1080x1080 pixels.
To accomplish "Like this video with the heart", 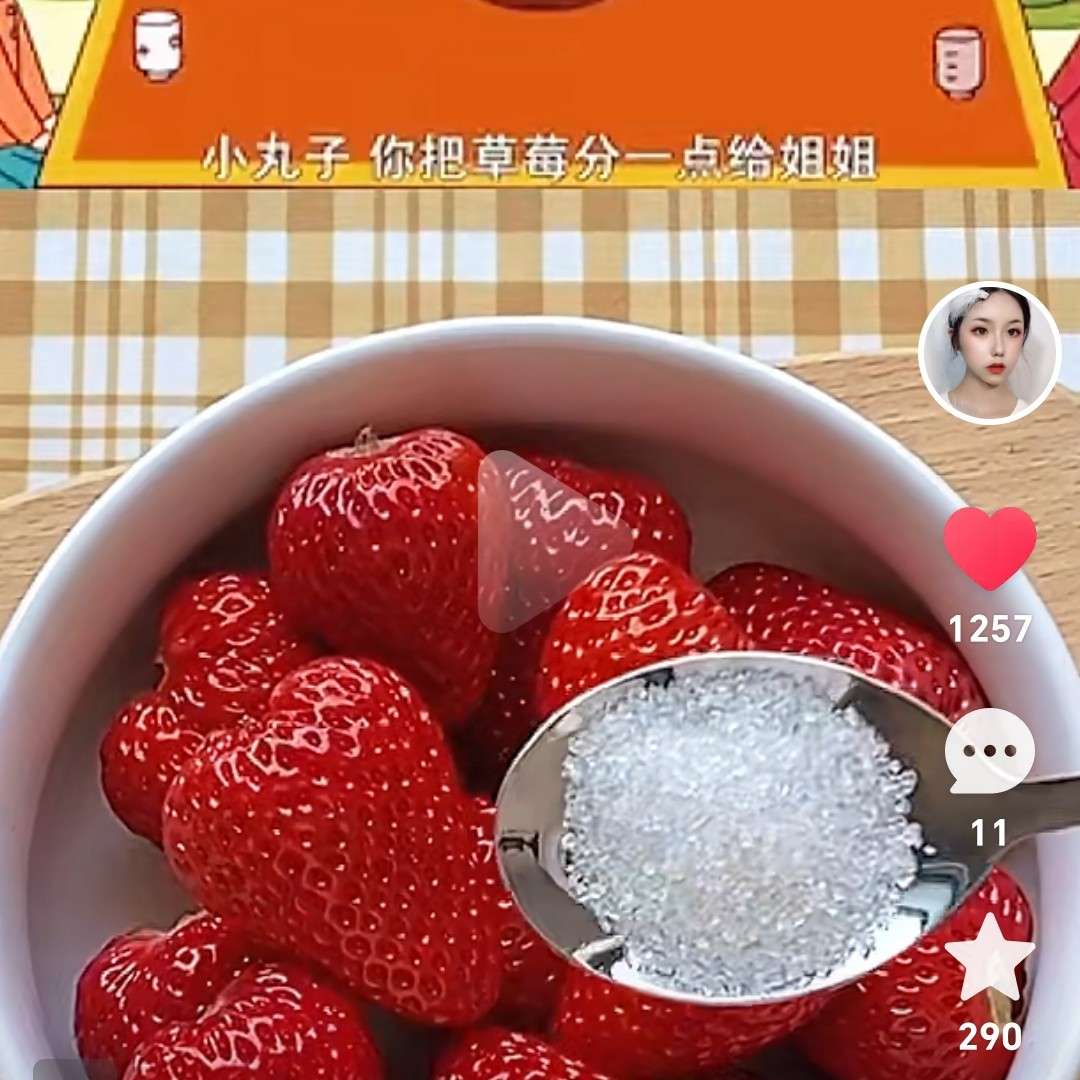I will point(990,548).
